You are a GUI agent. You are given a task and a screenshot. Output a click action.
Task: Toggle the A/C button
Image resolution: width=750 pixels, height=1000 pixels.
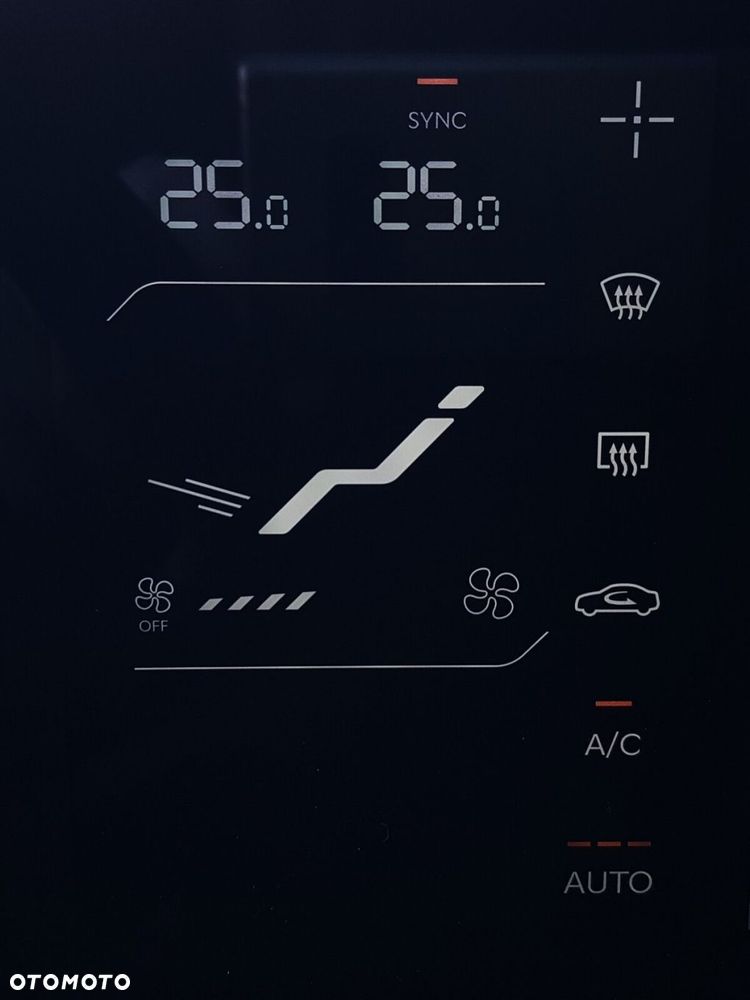tap(612, 744)
